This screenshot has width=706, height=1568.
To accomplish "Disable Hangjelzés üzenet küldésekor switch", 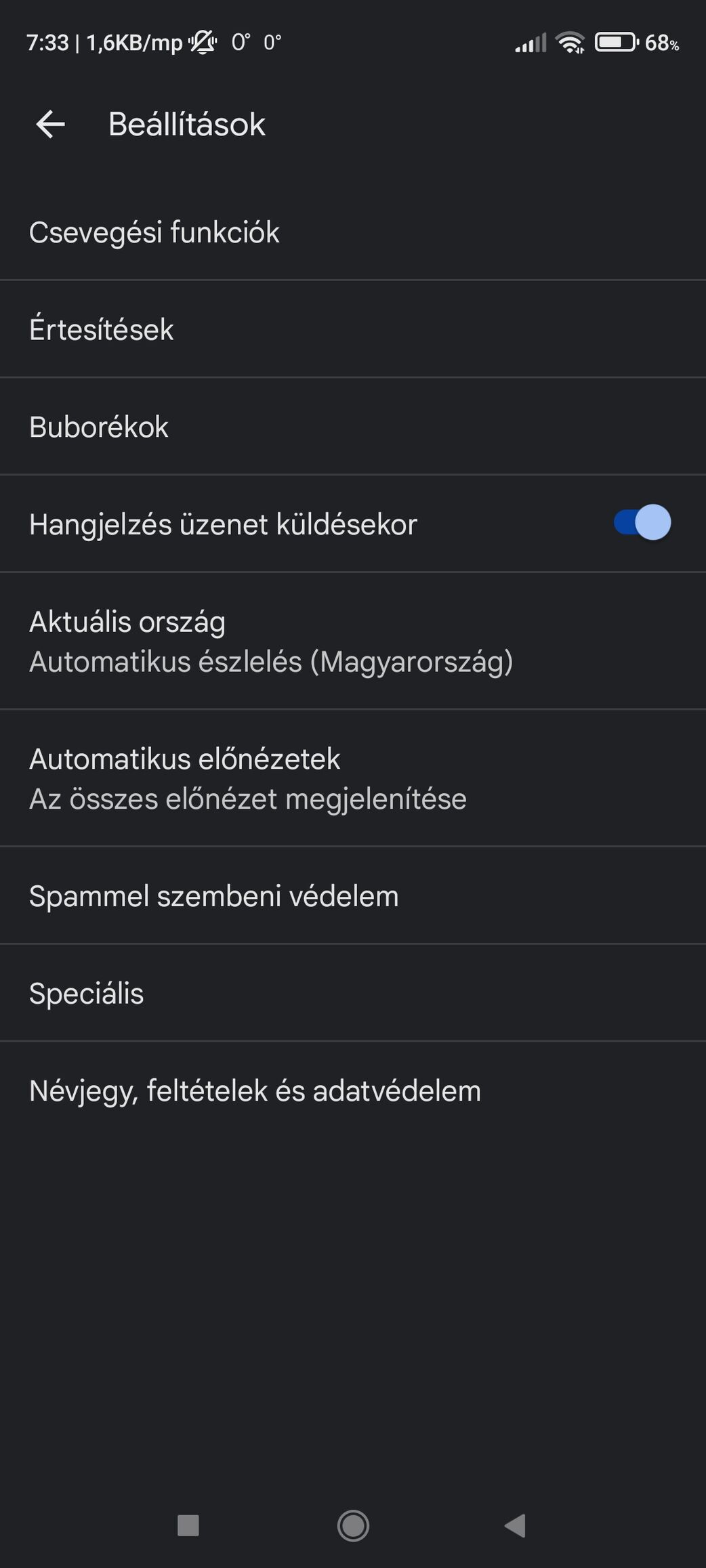I will point(642,523).
